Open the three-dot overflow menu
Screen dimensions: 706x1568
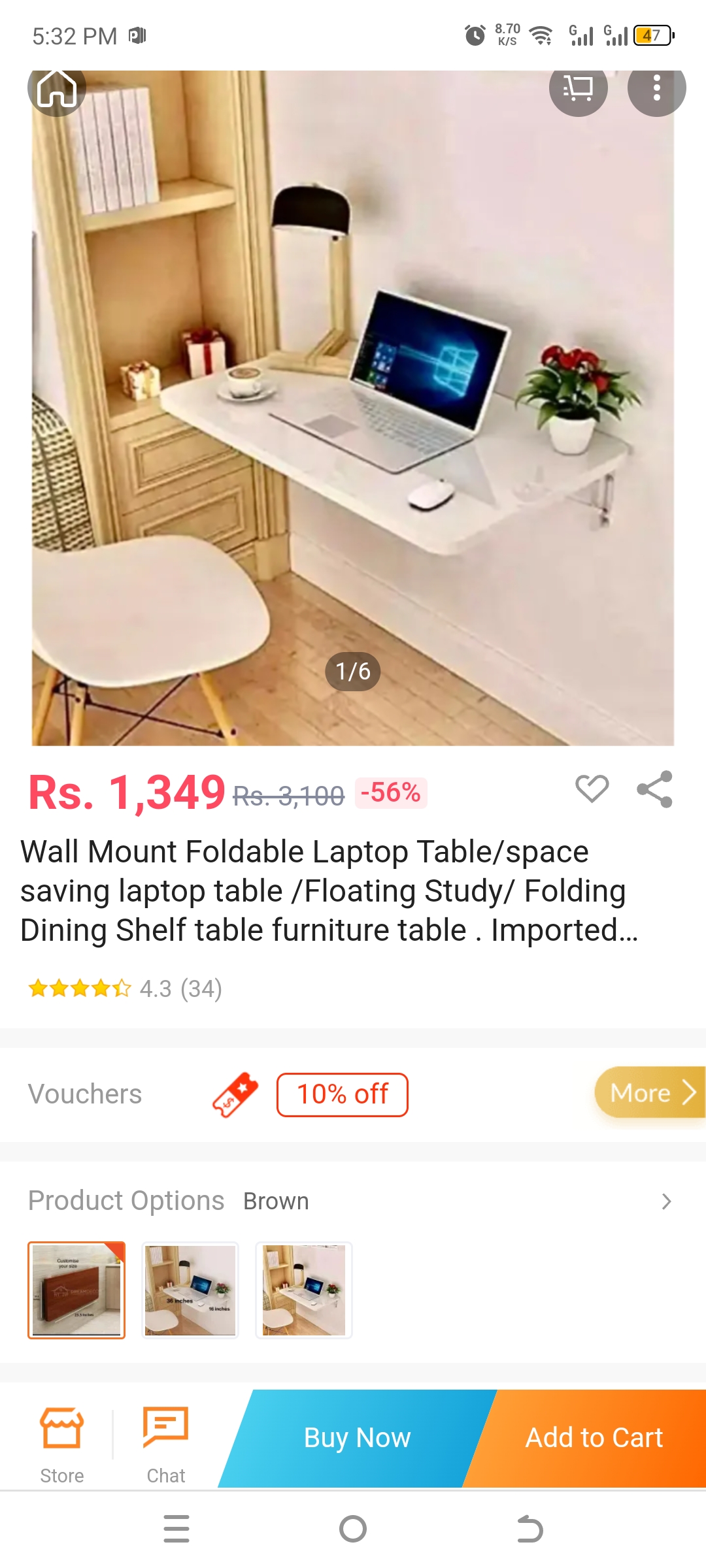656,88
